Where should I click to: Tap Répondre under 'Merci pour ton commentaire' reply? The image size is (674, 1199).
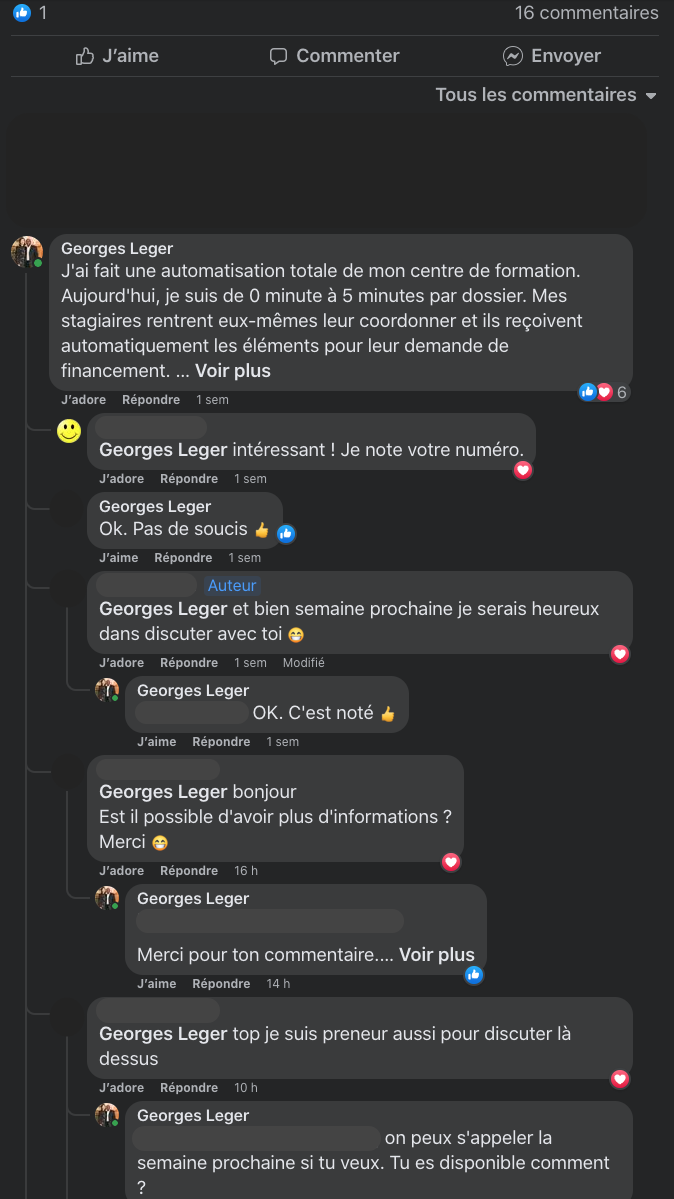coord(221,984)
